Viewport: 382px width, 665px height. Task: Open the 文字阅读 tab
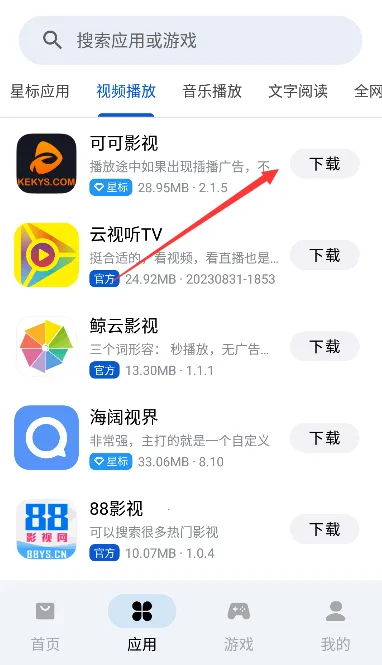298,91
